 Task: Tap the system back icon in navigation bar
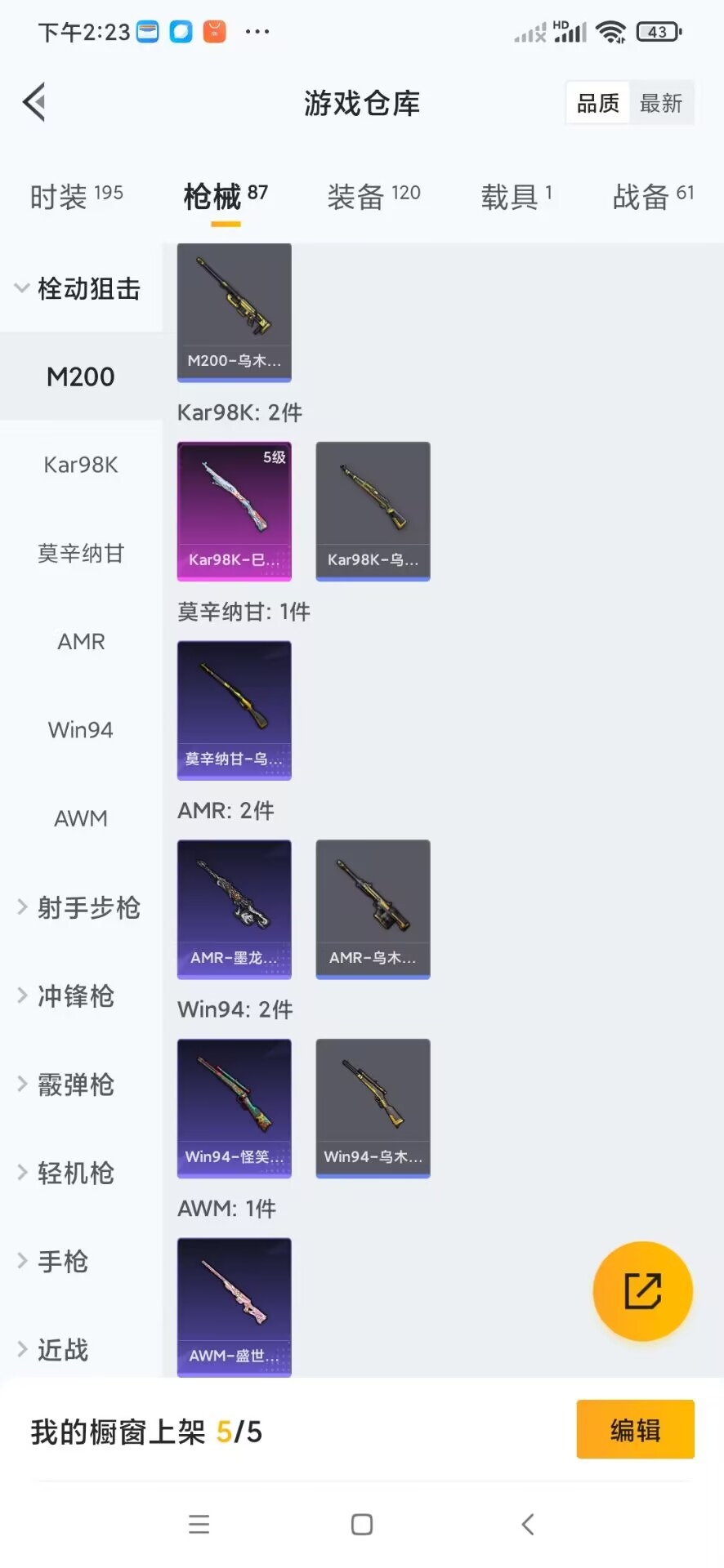527,1523
